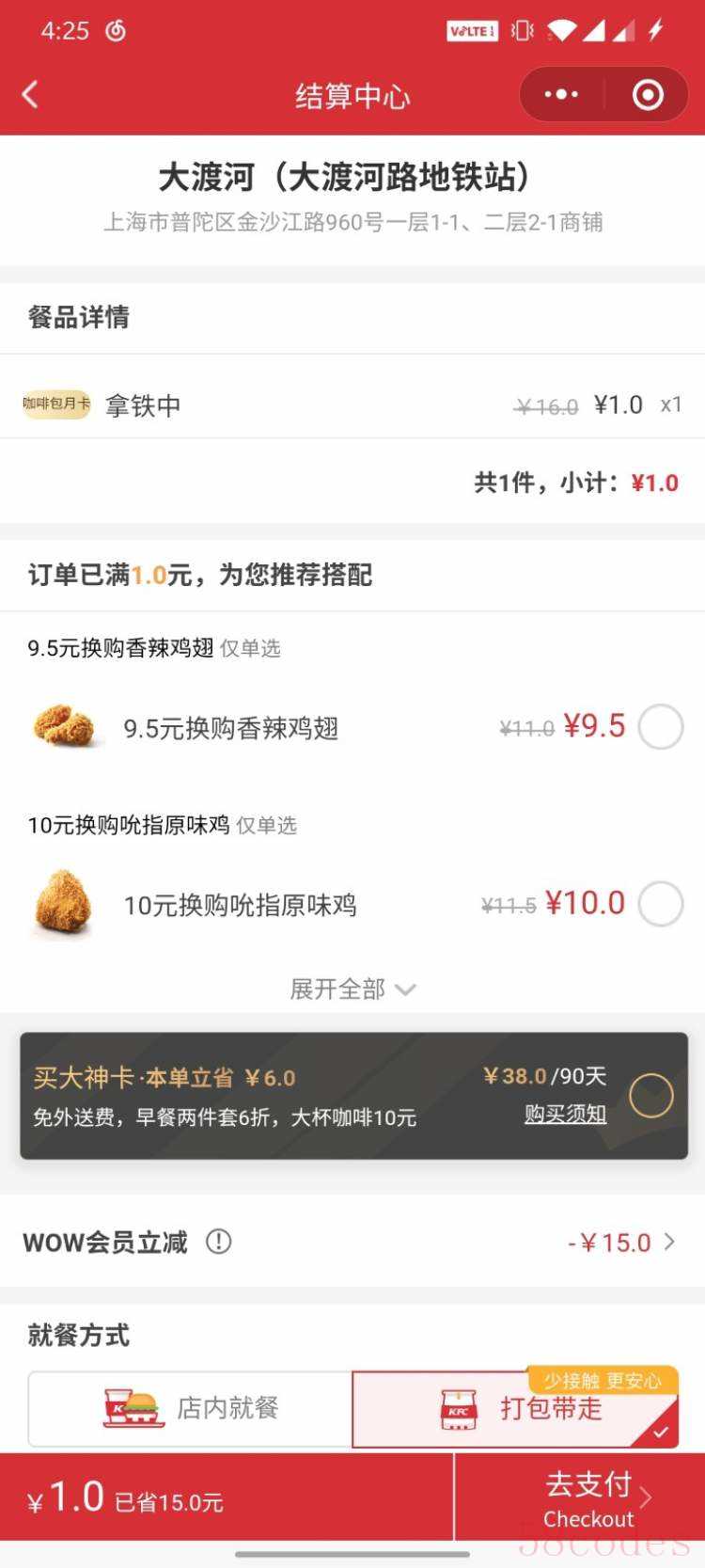Viewport: 705px width, 1568px height.
Task: Open the 购买须知 link
Action: [x=565, y=1115]
